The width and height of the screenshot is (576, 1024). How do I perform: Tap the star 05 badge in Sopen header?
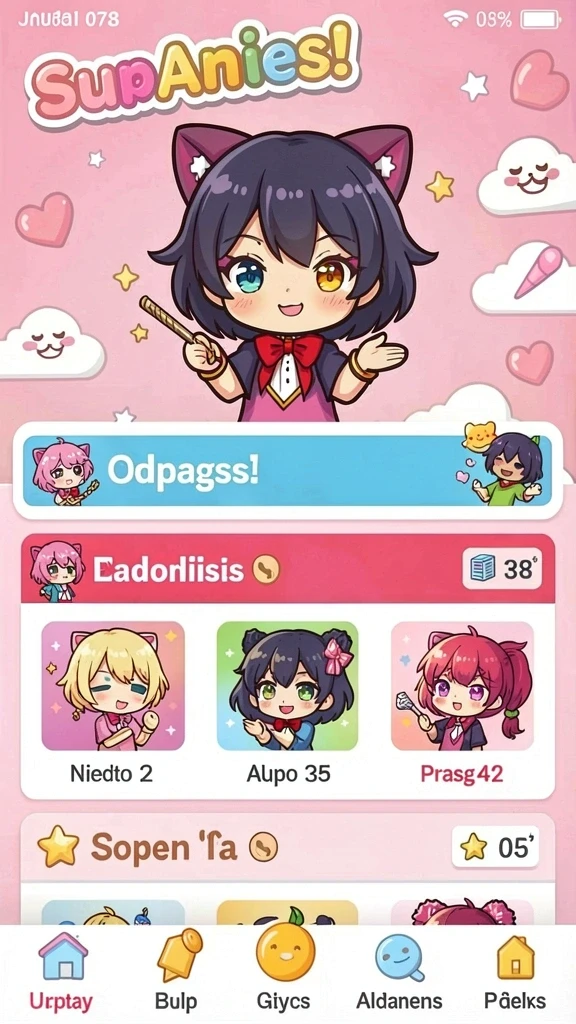496,847
